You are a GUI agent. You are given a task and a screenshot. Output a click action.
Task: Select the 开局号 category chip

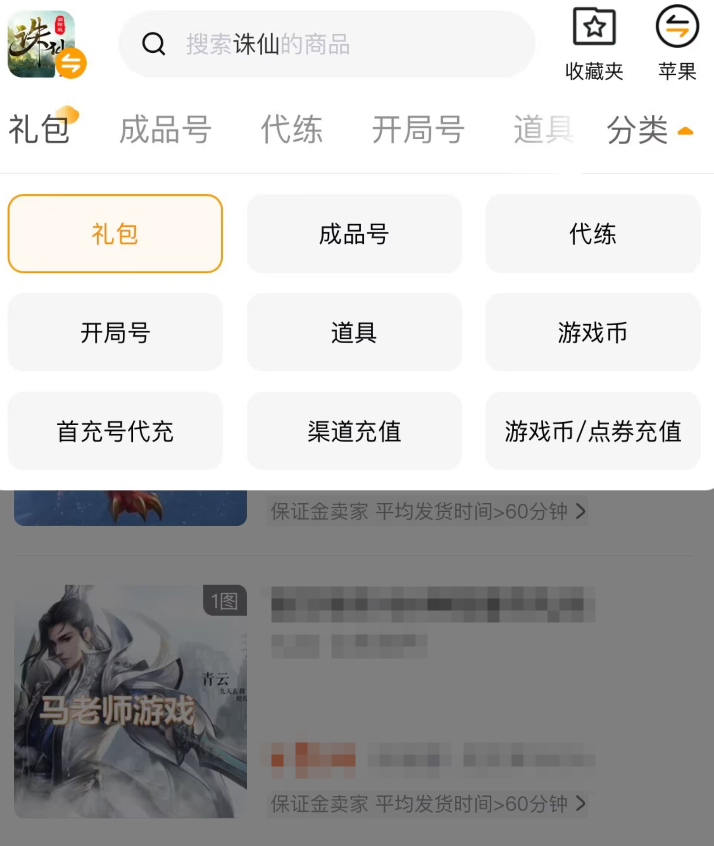tap(115, 332)
